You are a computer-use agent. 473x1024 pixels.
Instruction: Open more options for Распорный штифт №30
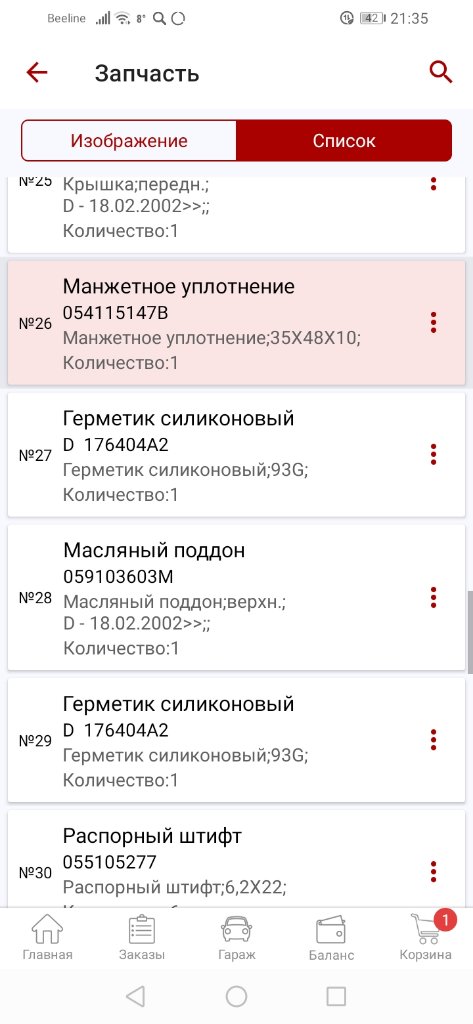tap(433, 872)
